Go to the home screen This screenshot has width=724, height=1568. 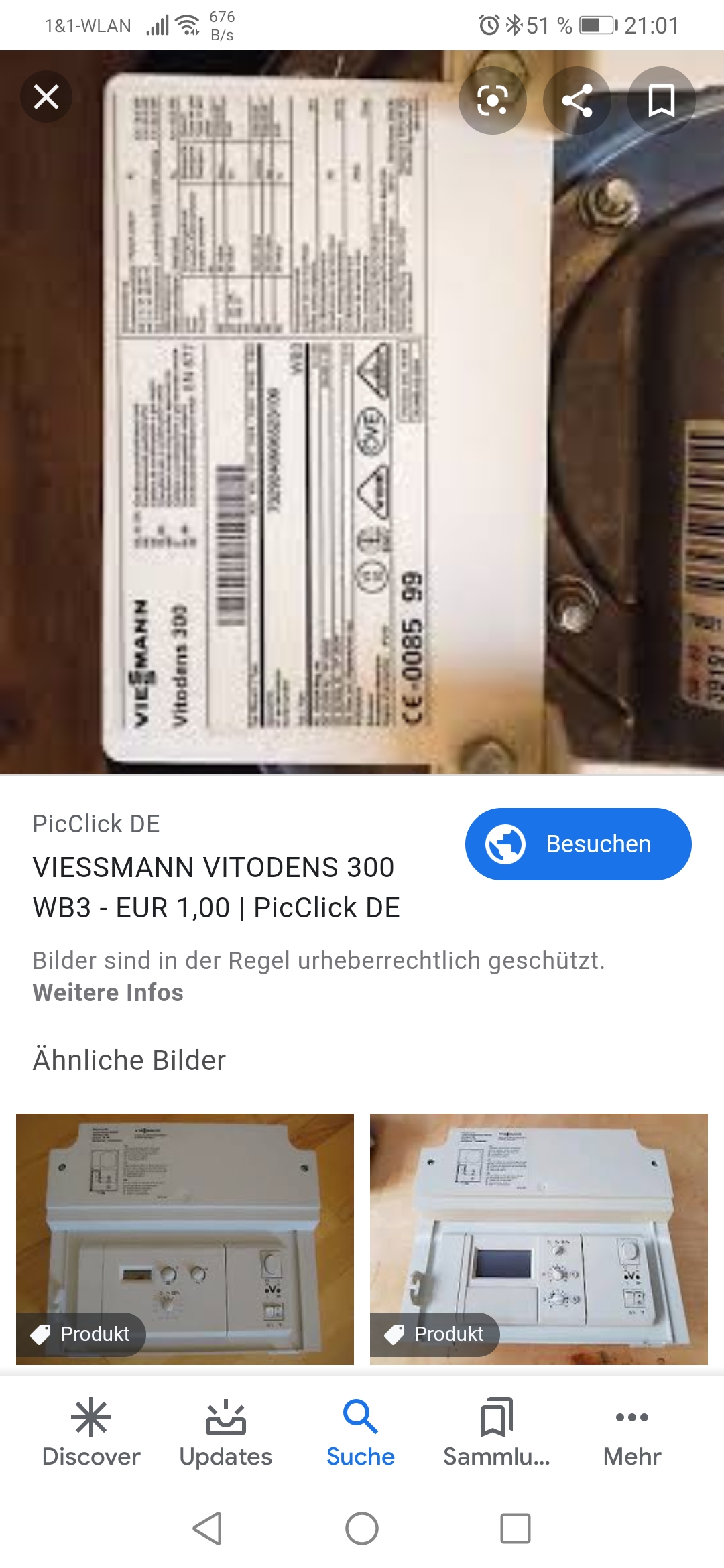point(362,1528)
